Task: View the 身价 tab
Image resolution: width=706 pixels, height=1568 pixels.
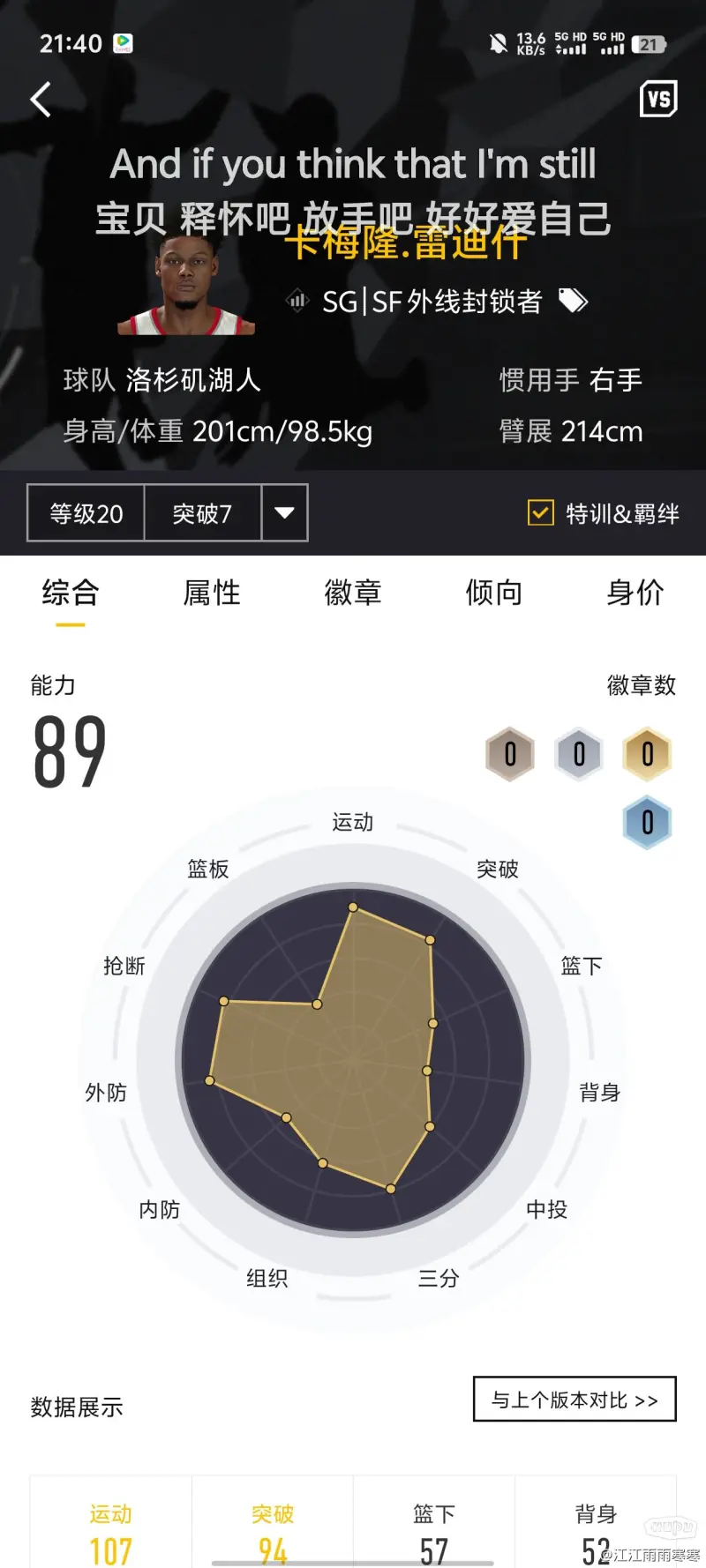Action: pos(635,593)
